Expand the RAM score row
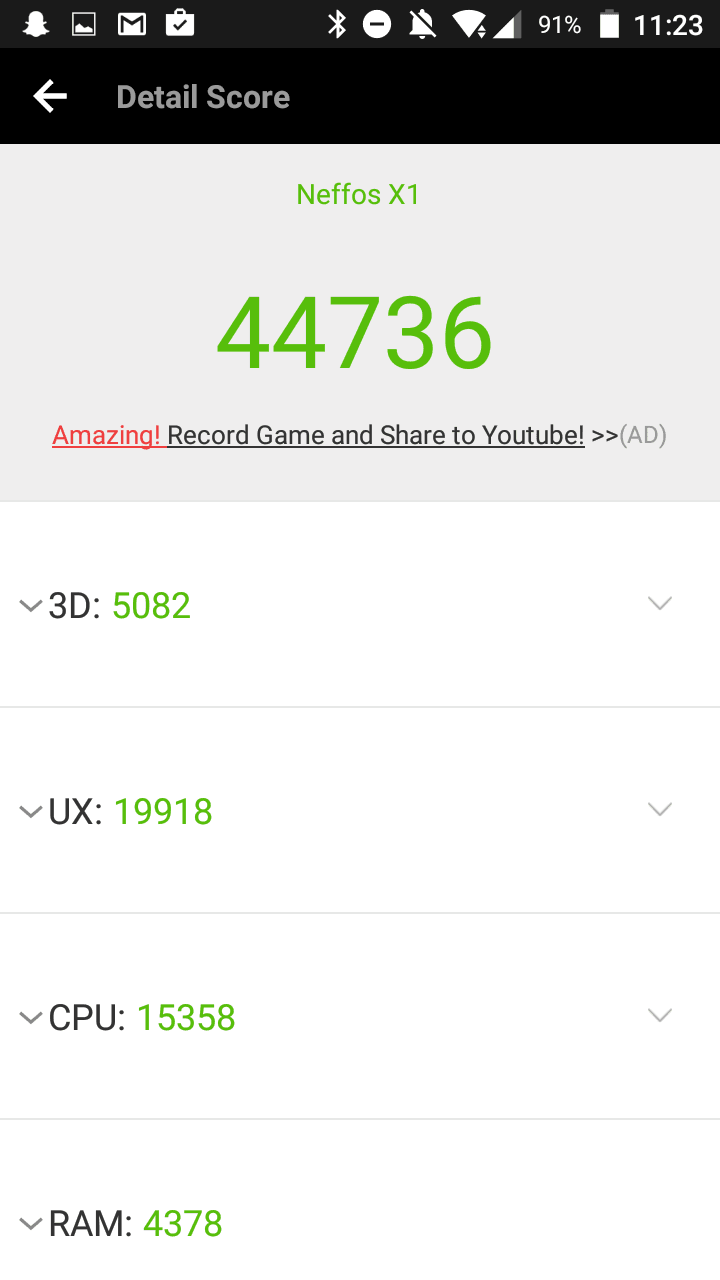This screenshot has width=720, height=1280. pos(360,1201)
